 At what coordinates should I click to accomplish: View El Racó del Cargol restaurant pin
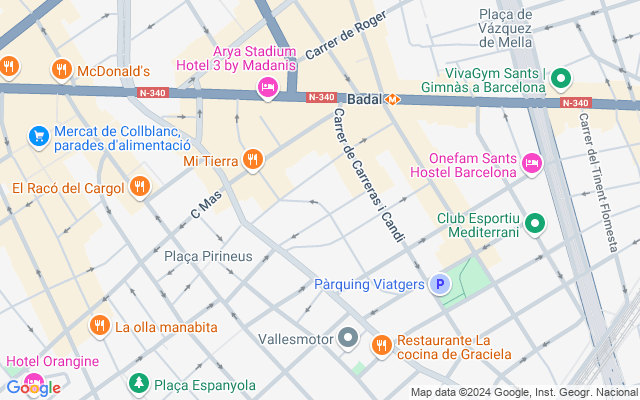click(139, 186)
